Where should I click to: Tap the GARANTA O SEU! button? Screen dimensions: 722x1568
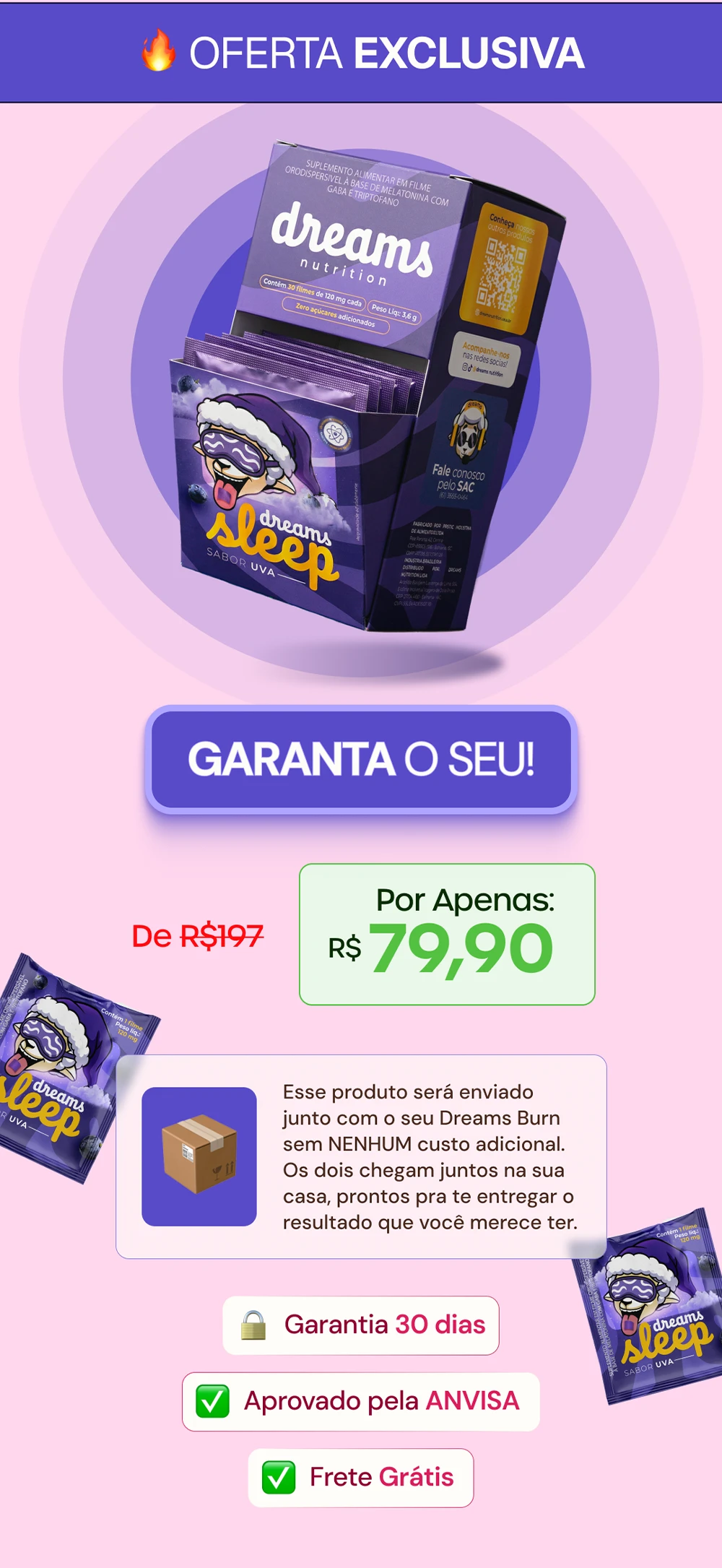pyautogui.click(x=361, y=759)
